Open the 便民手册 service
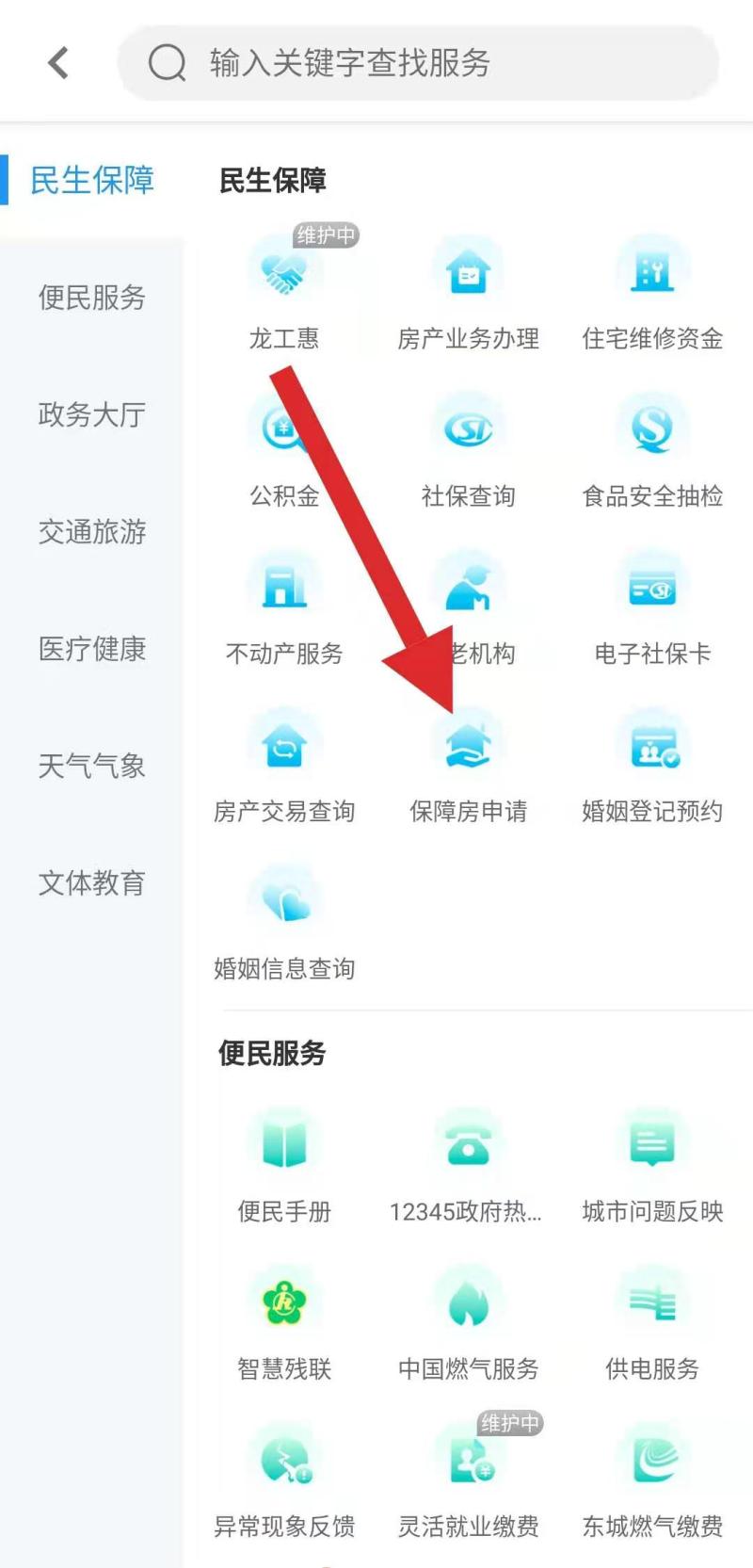Viewport: 753px width, 1568px height. (284, 1166)
